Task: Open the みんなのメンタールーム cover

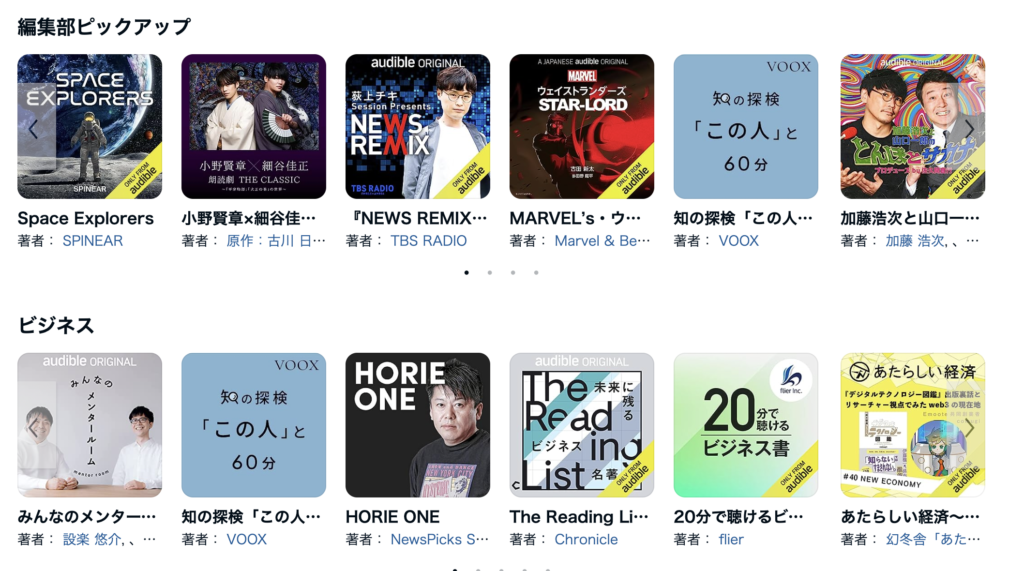Action: [x=89, y=425]
